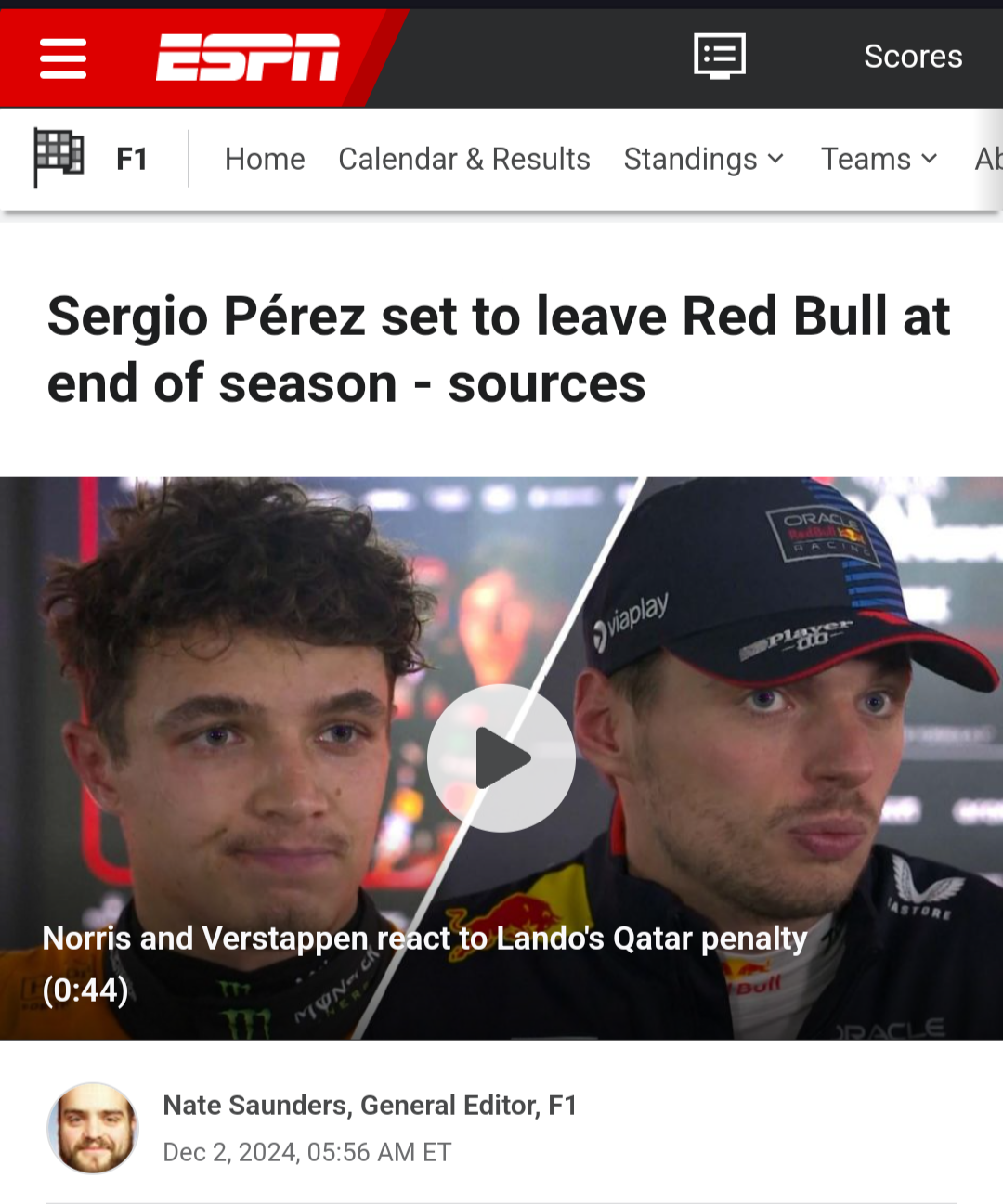Viewport: 1003px width, 1204px height.
Task: Expand the Teams dropdown
Action: point(879,159)
